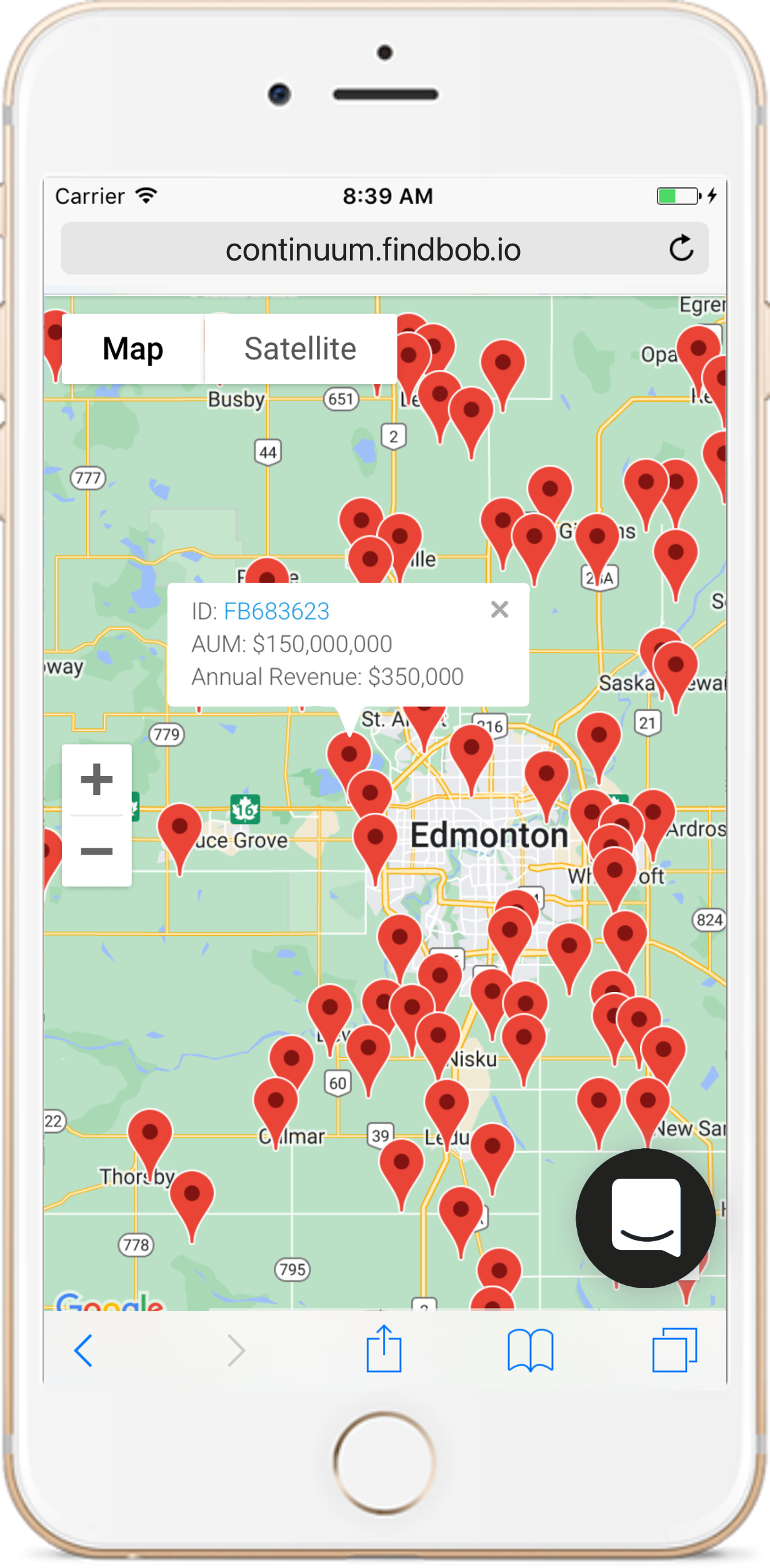The image size is (770, 1568).
Task: Open browser bookmarks
Action: pyautogui.click(x=530, y=1350)
